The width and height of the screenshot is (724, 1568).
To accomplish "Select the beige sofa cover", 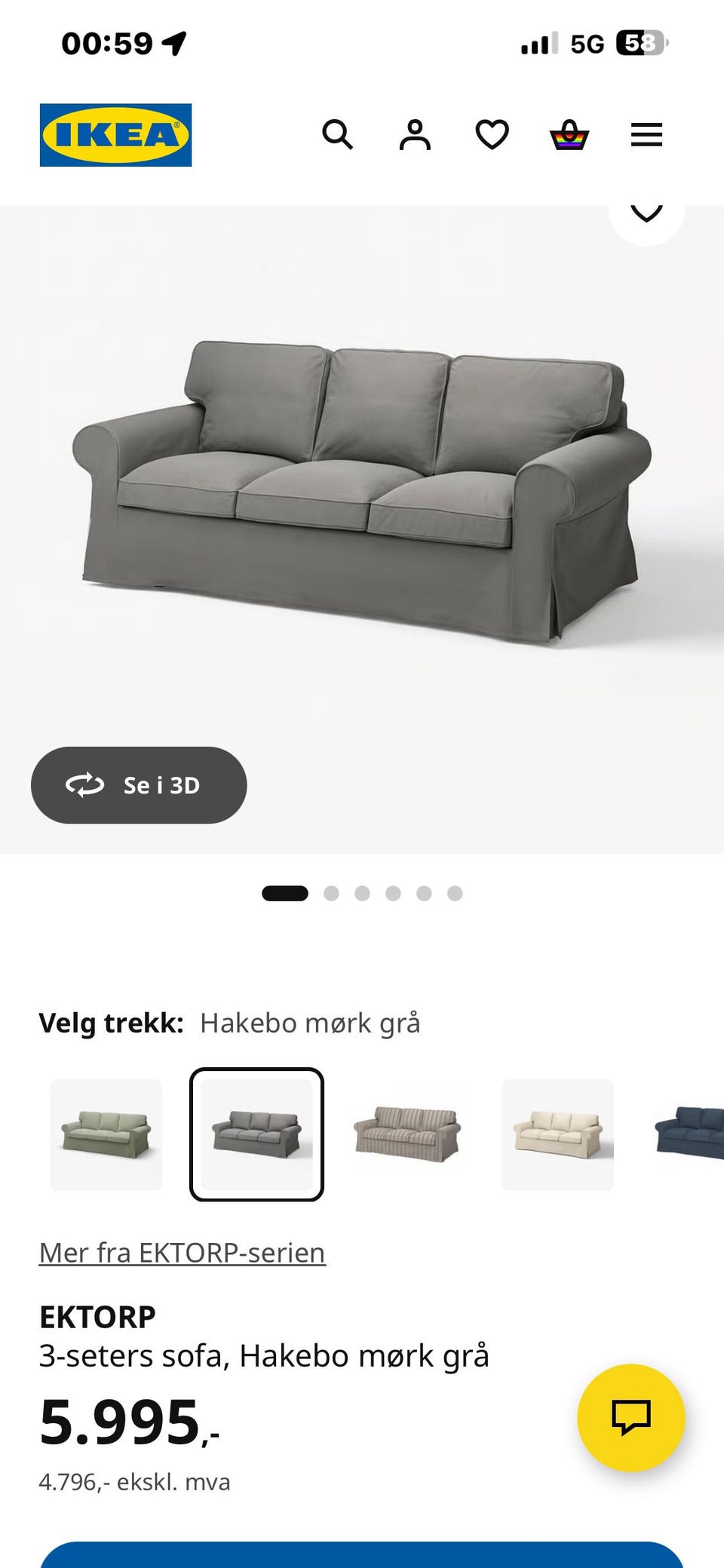I will pos(558,1134).
